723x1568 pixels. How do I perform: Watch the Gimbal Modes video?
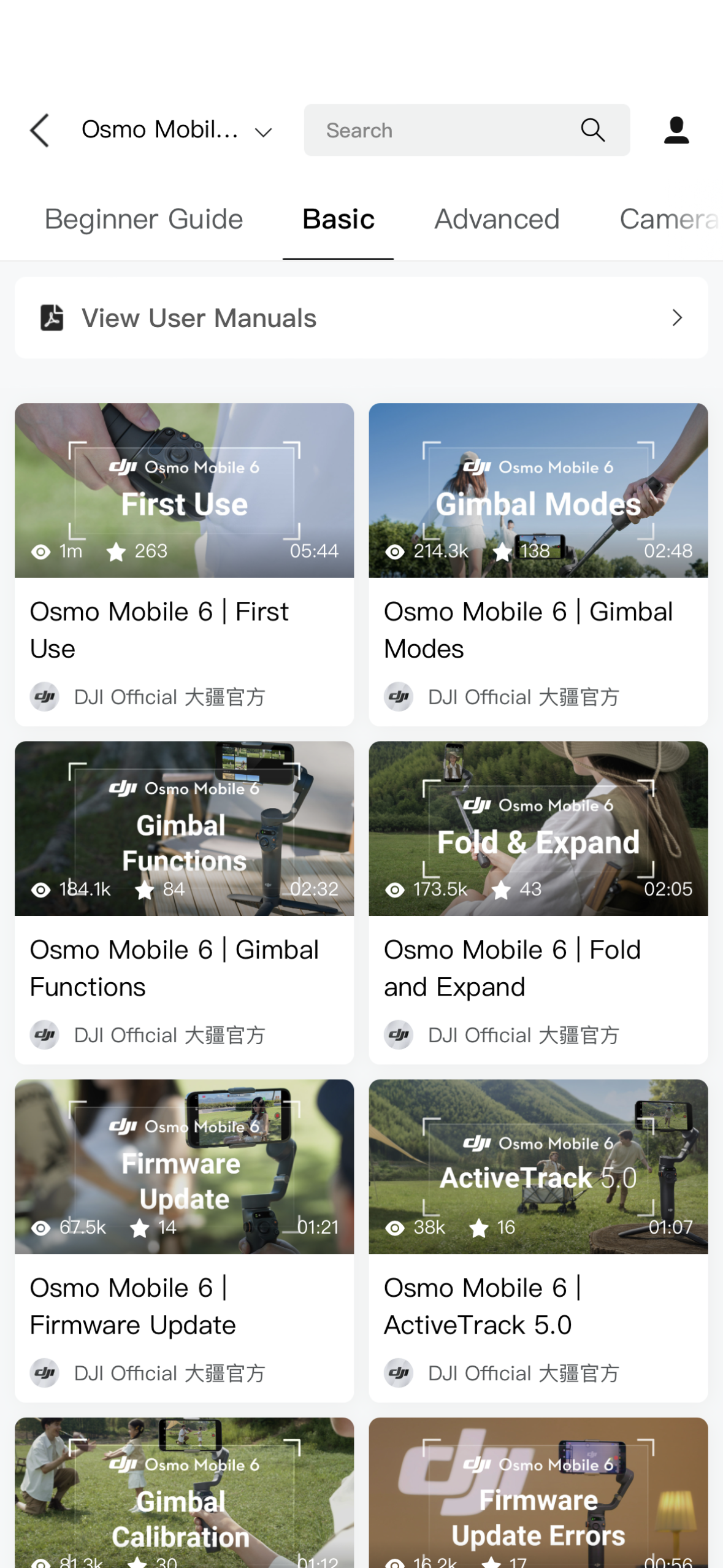click(538, 491)
